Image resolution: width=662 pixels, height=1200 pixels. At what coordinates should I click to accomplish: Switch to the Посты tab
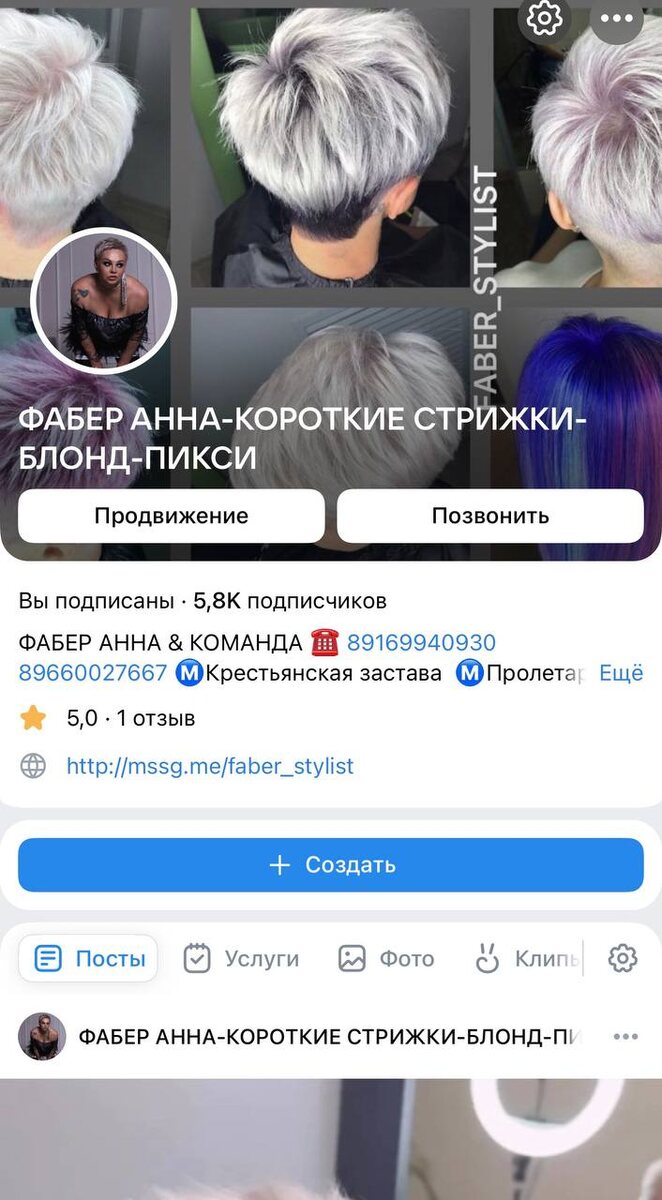(90, 959)
